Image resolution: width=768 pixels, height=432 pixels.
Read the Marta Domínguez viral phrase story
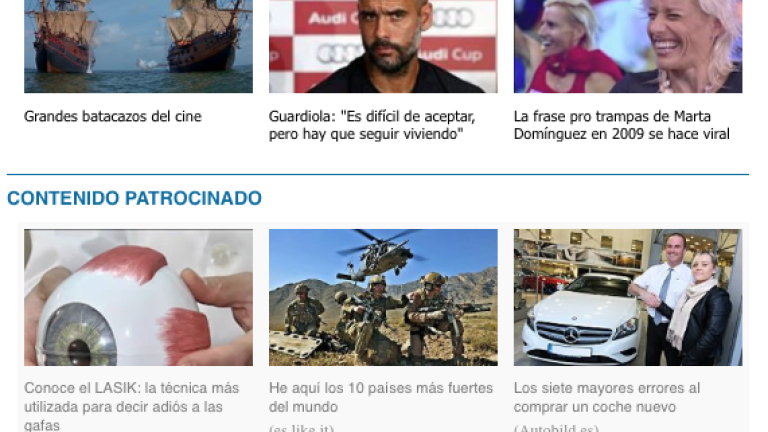pyautogui.click(x=621, y=125)
